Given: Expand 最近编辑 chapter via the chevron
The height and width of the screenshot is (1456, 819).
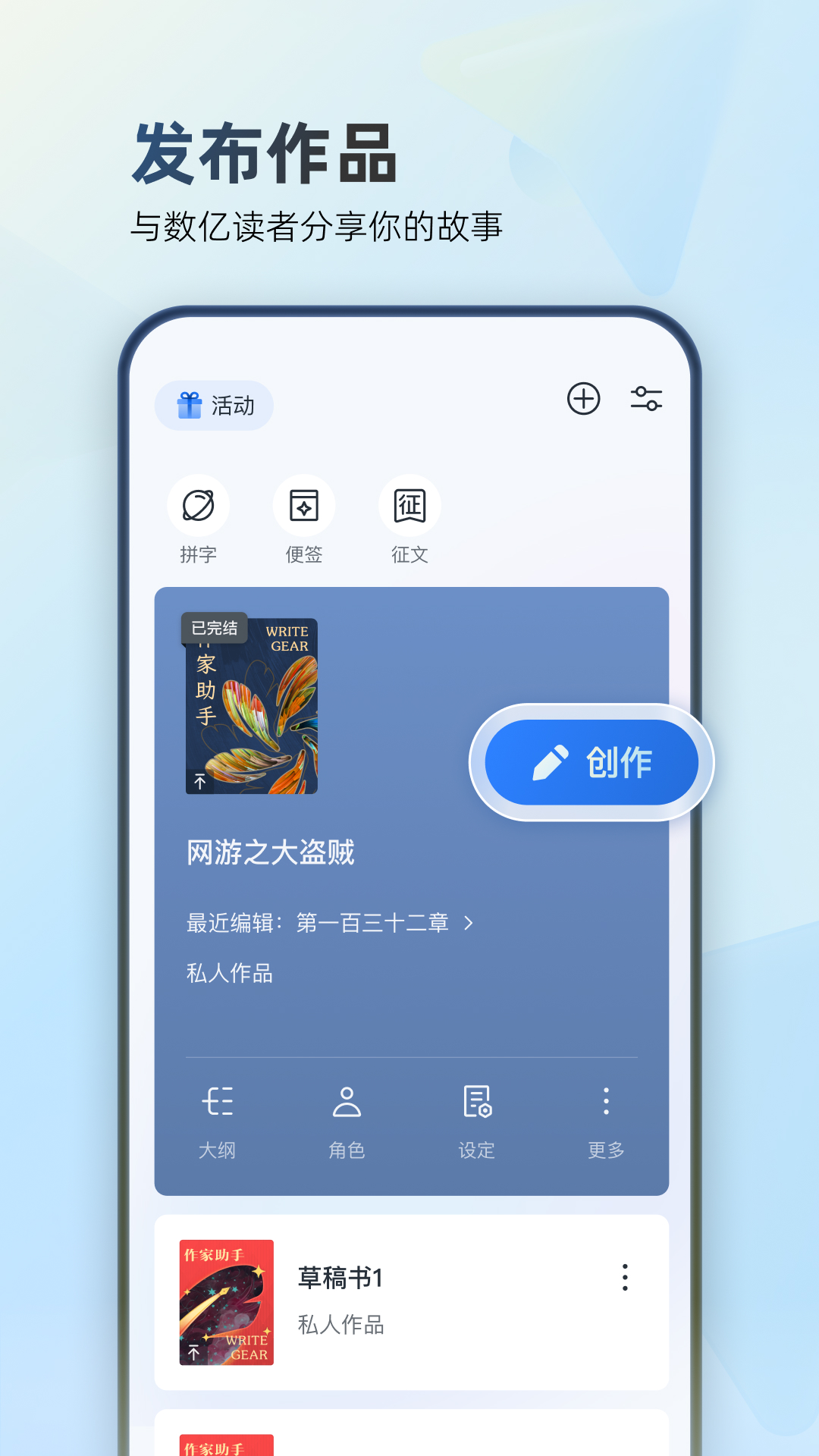Looking at the screenshot, I should tap(470, 923).
